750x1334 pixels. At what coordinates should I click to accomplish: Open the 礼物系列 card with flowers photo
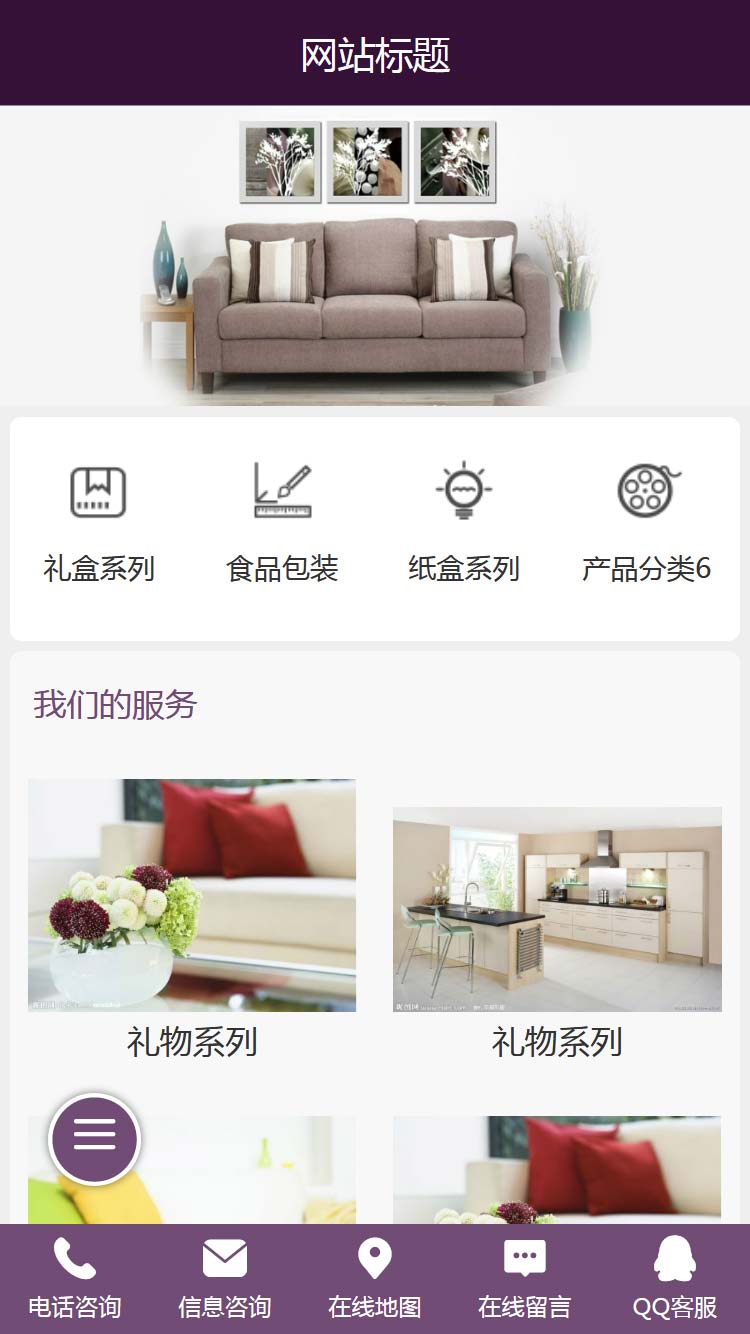coord(192,895)
